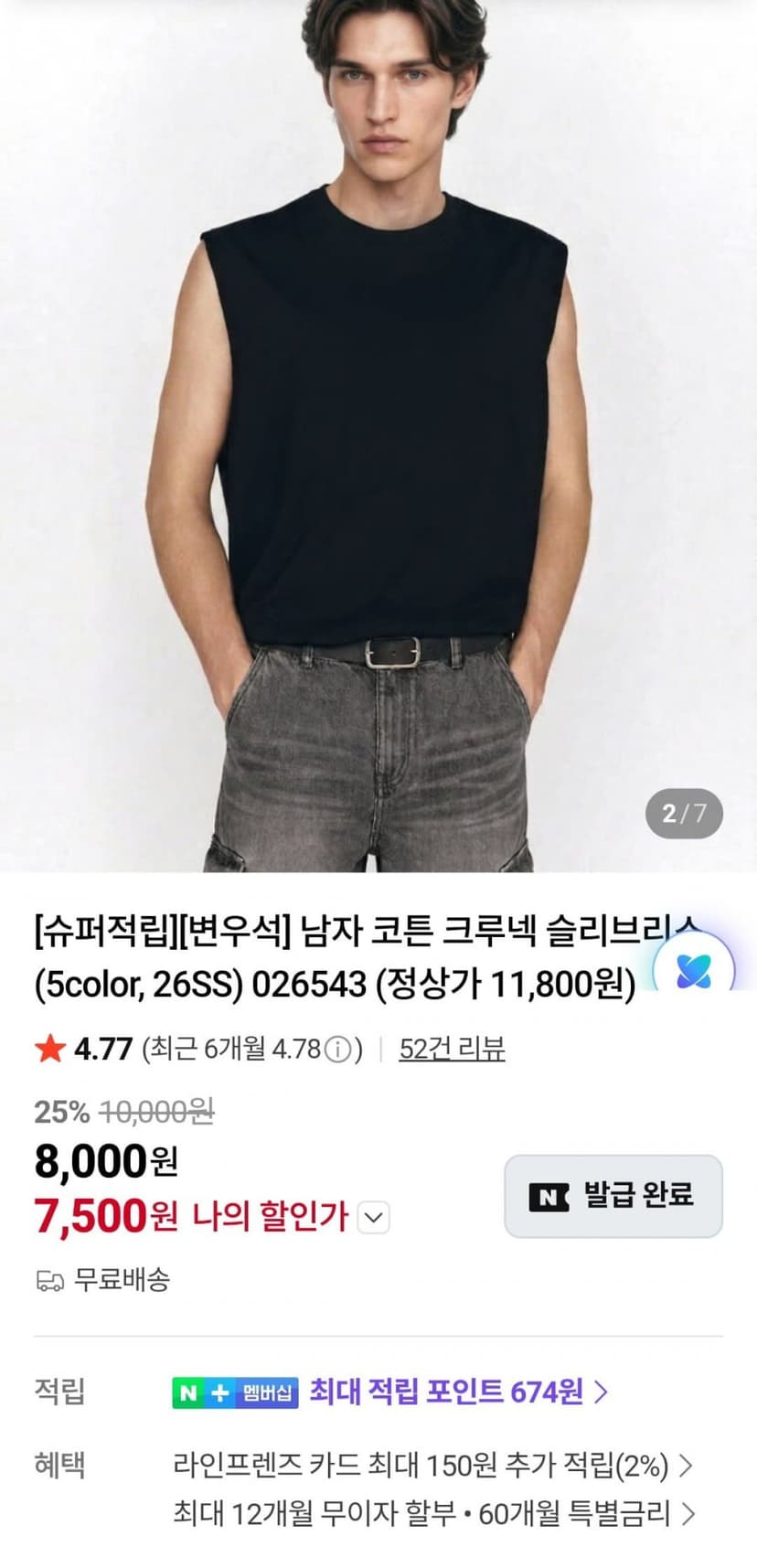Expand the 나의 할인가 price details
This screenshot has height=1568, width=757.
pos(373,1218)
